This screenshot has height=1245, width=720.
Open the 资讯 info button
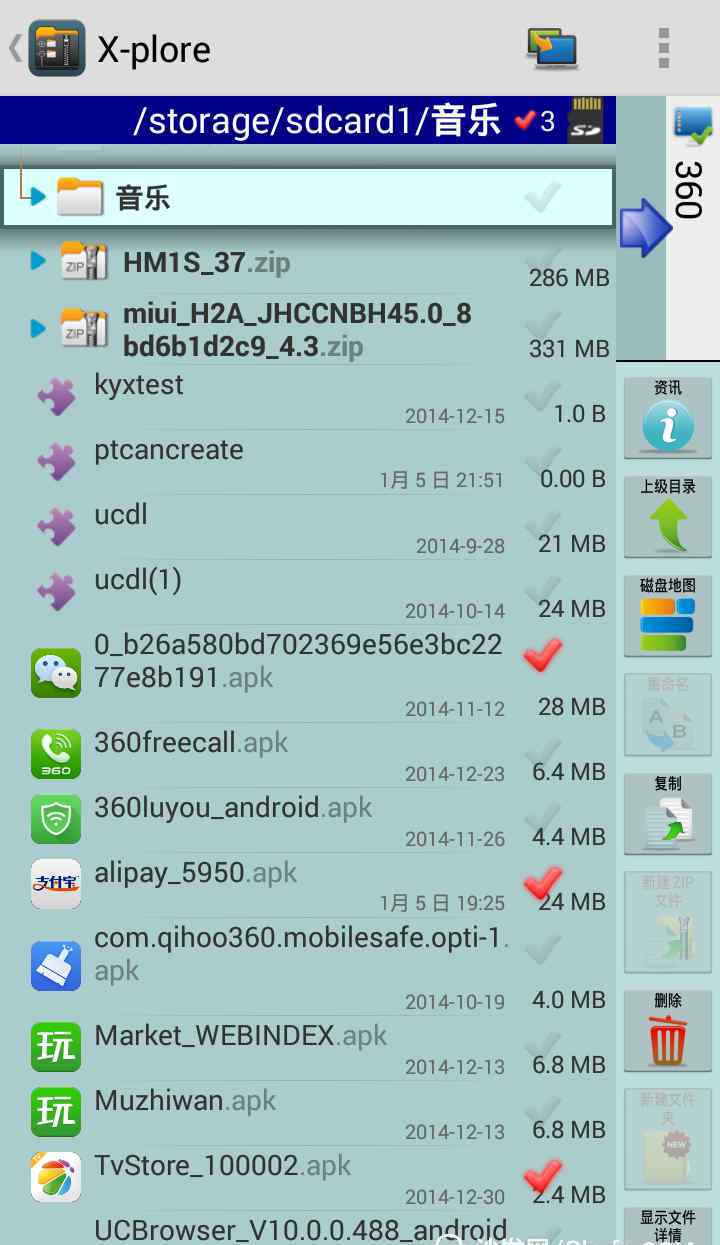[x=668, y=416]
